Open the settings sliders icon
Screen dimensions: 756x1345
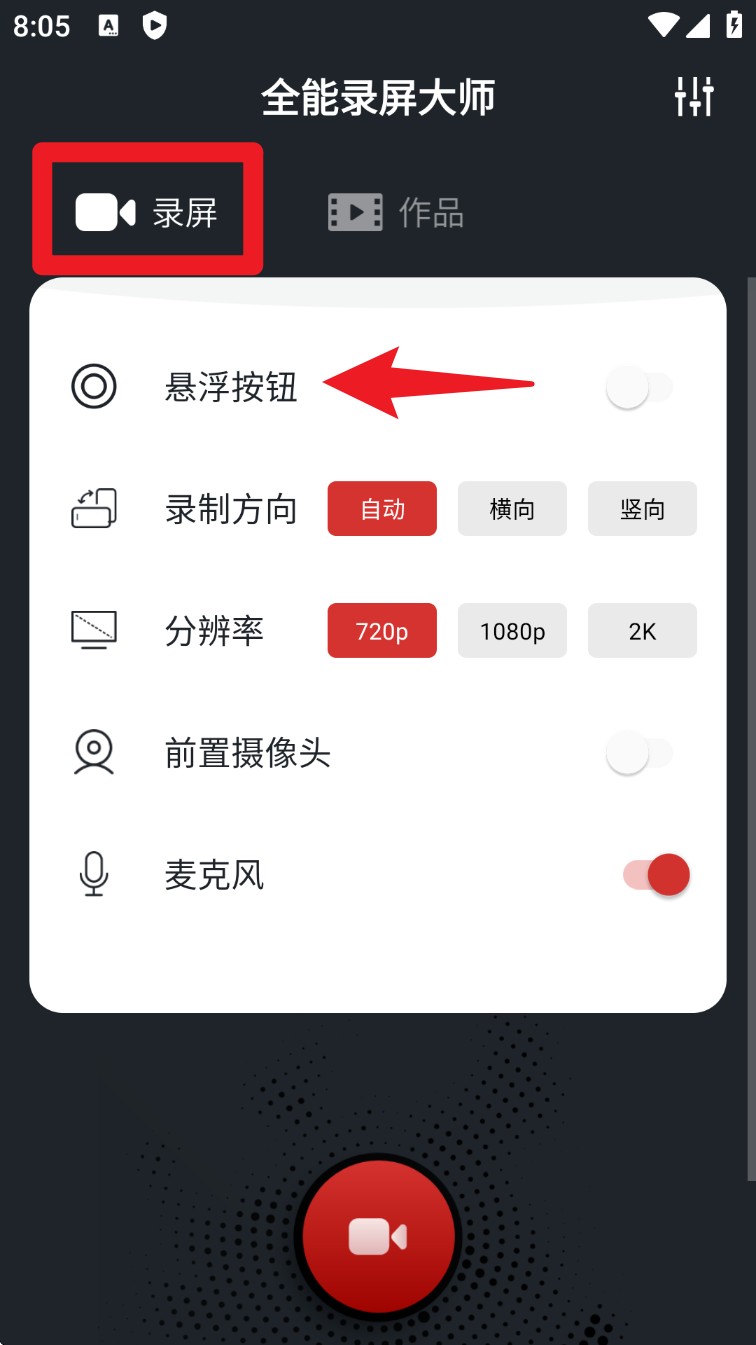(694, 96)
